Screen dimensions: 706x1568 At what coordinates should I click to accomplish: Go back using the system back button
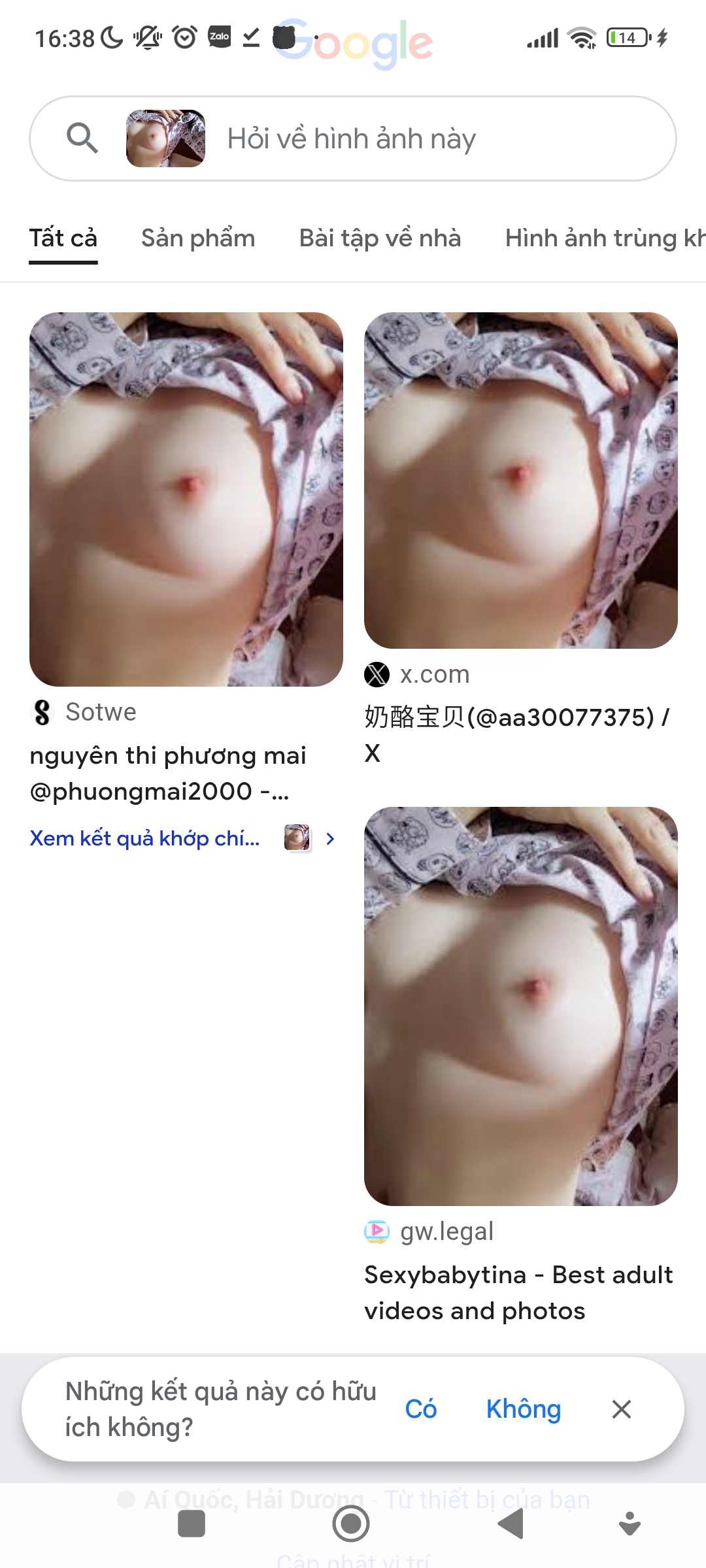pos(511,1524)
